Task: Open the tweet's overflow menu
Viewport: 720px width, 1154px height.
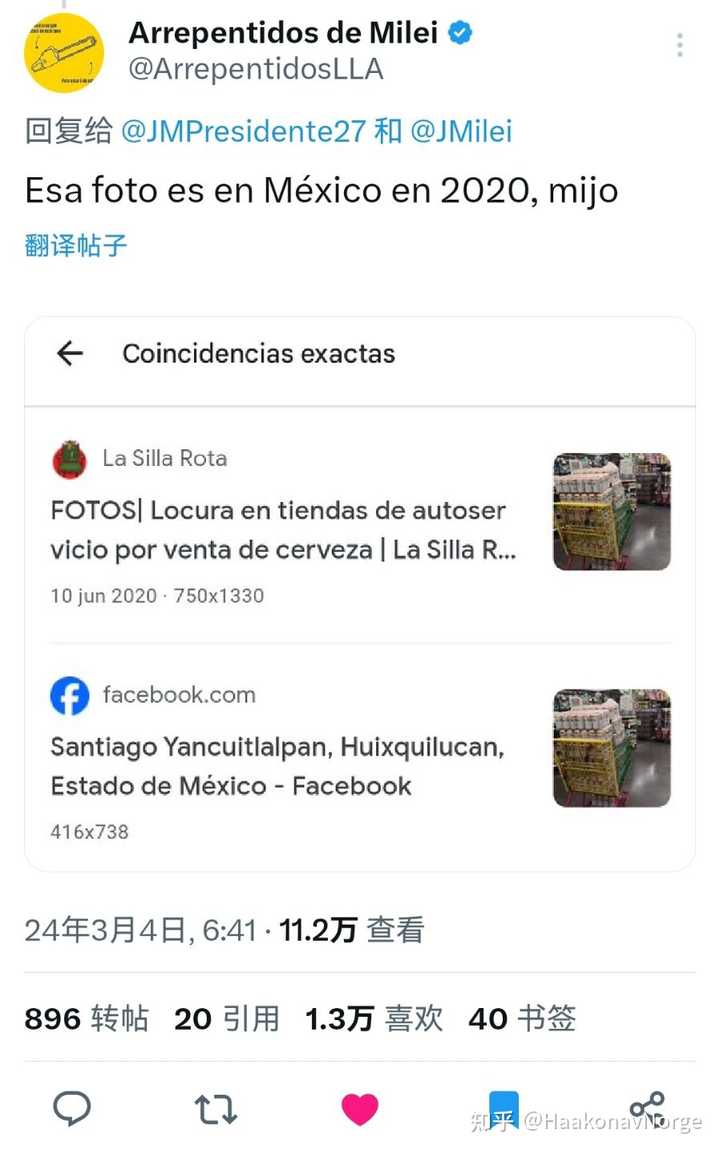Action: click(680, 45)
